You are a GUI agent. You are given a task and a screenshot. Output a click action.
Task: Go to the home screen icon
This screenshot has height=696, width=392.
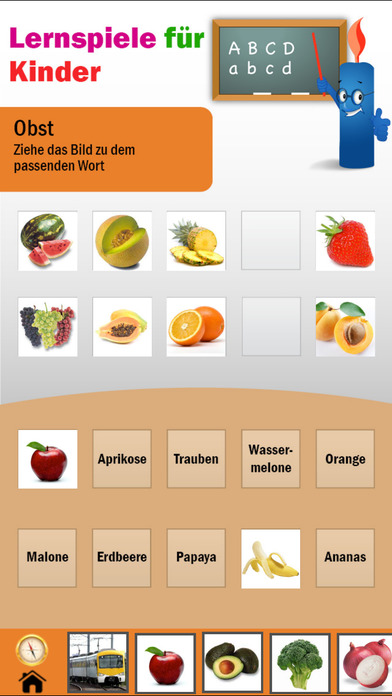[32, 682]
